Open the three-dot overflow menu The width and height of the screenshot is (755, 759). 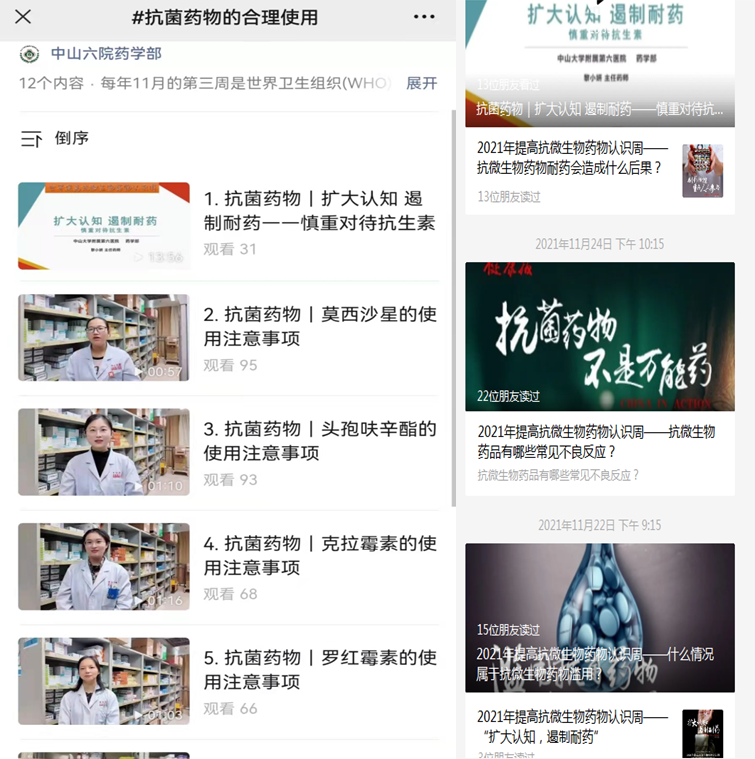pos(424,17)
